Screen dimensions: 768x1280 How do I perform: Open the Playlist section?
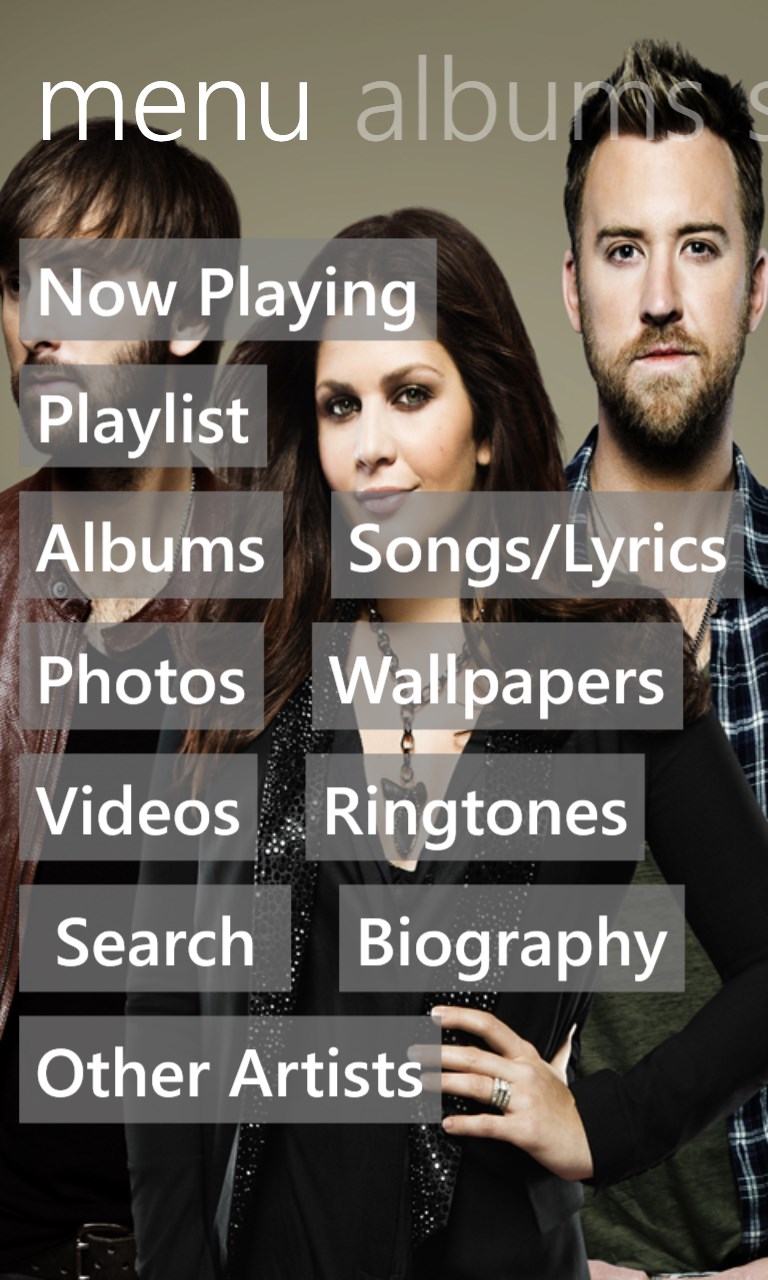(143, 417)
